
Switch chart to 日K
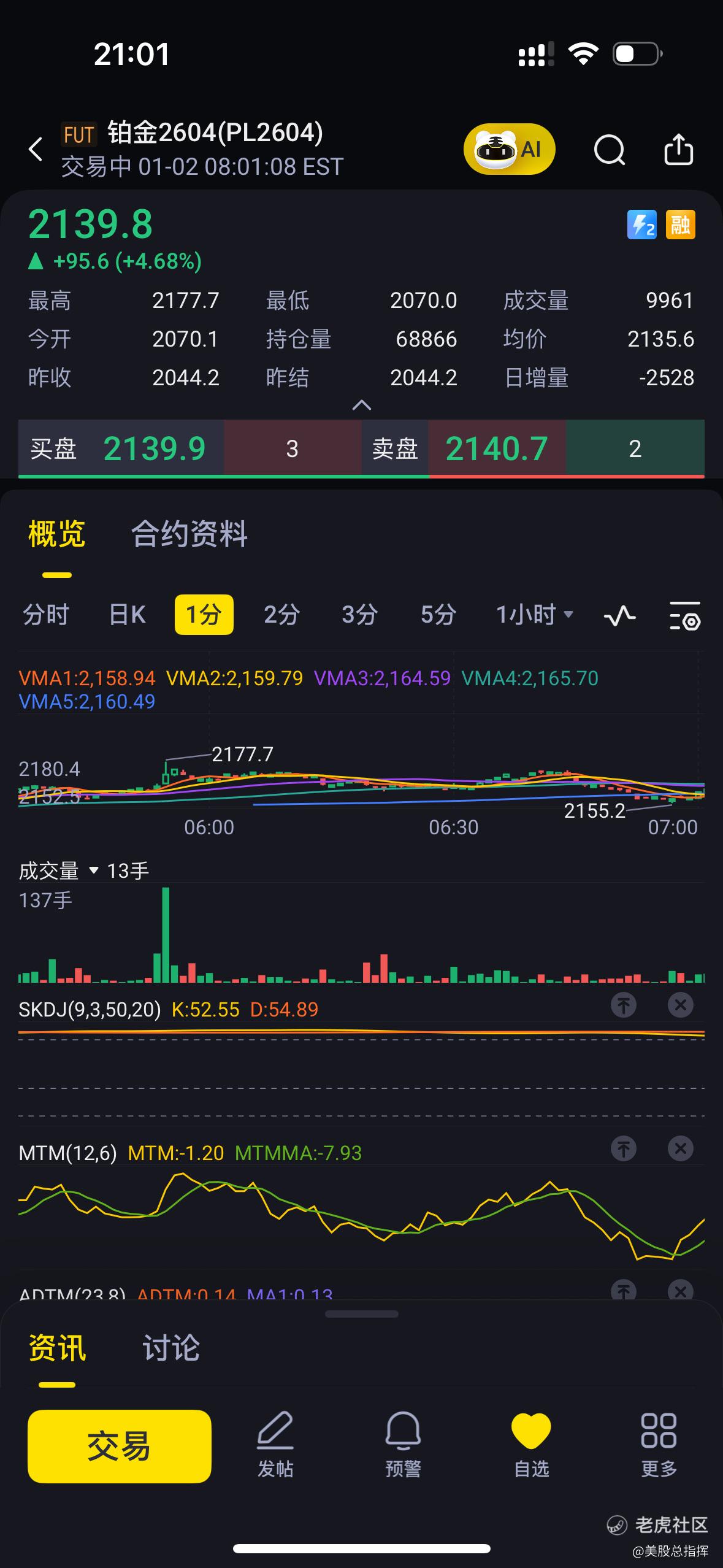pyautogui.click(x=127, y=615)
